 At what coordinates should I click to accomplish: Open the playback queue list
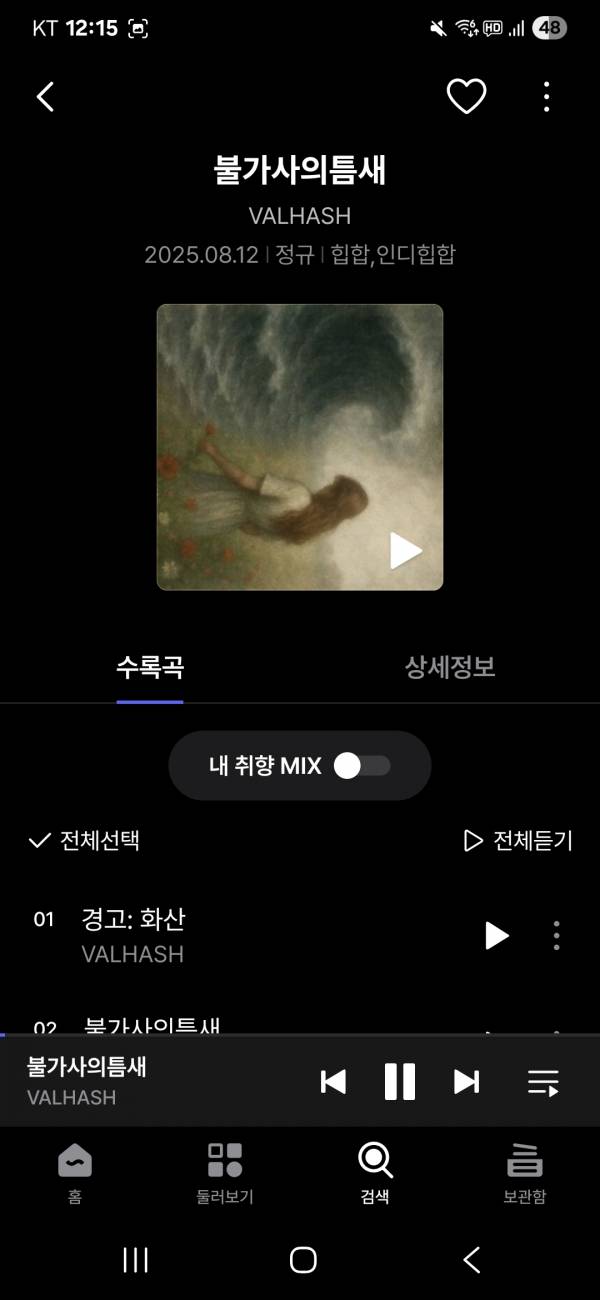coord(543,1081)
